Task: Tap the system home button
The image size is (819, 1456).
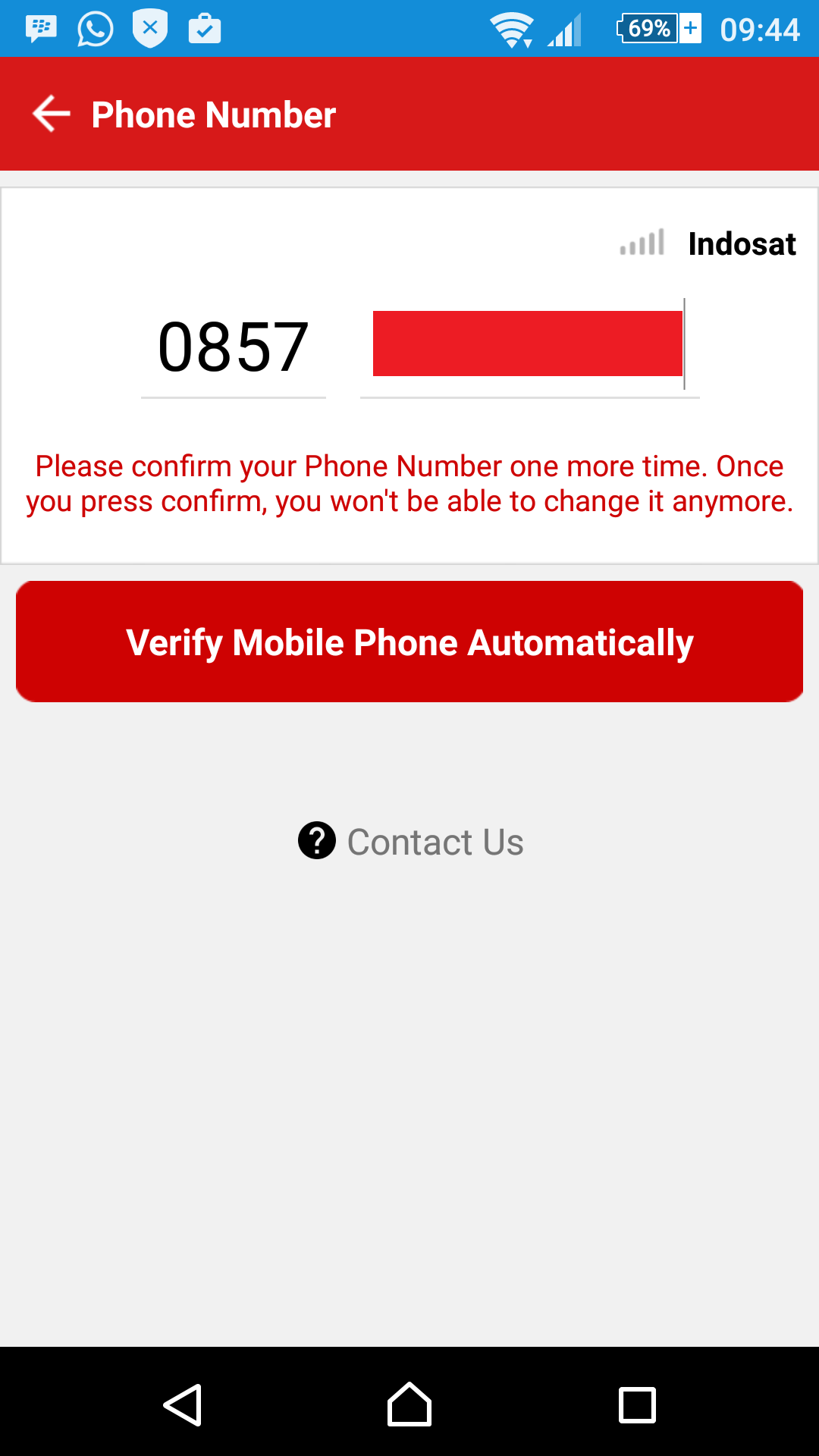Action: (409, 1404)
